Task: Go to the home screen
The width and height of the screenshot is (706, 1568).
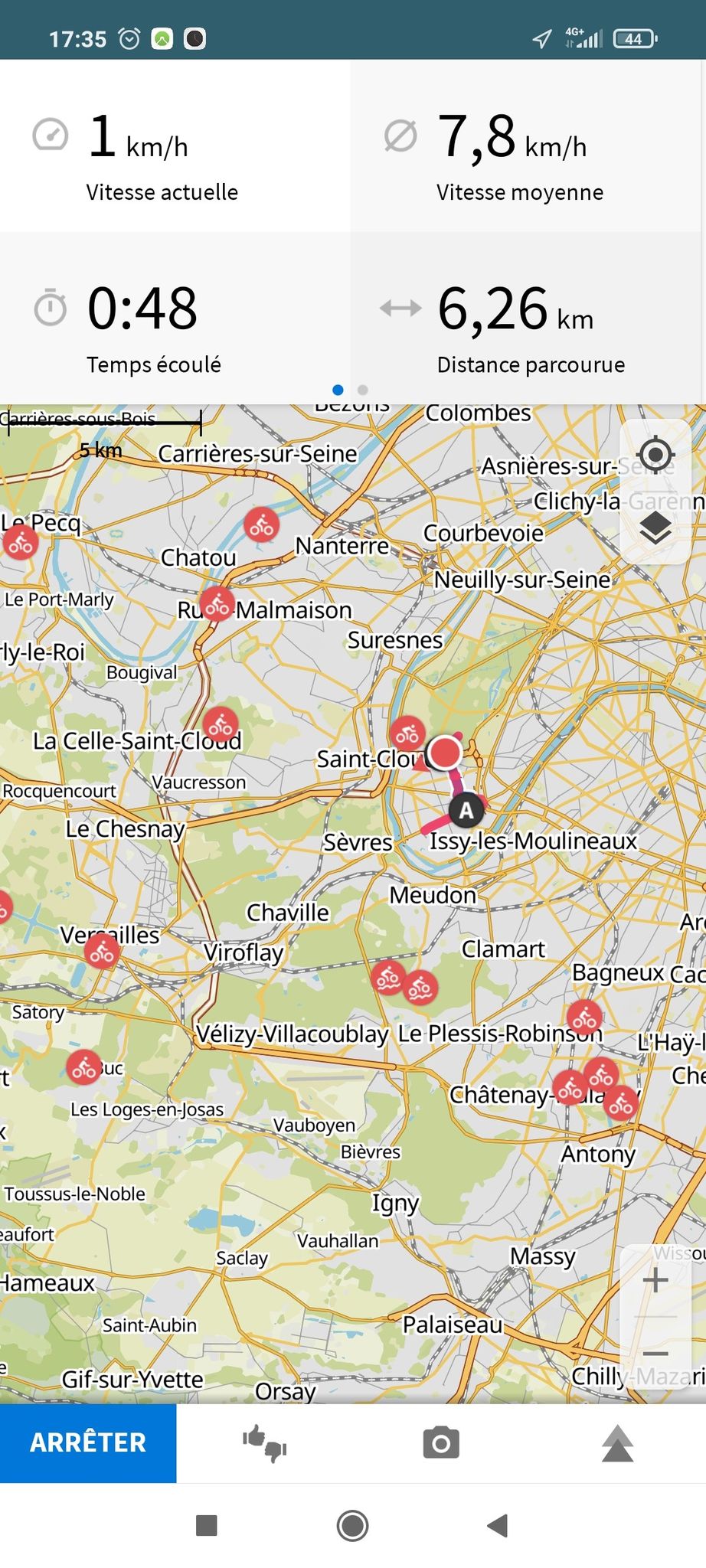Action: [353, 1525]
